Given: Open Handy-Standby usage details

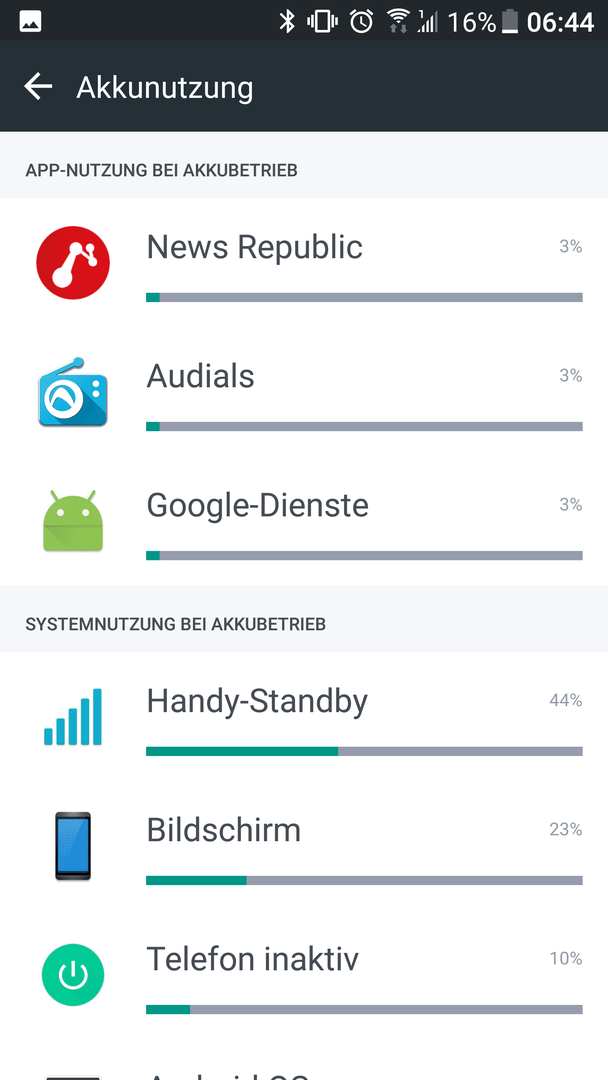Looking at the screenshot, I should [304, 716].
